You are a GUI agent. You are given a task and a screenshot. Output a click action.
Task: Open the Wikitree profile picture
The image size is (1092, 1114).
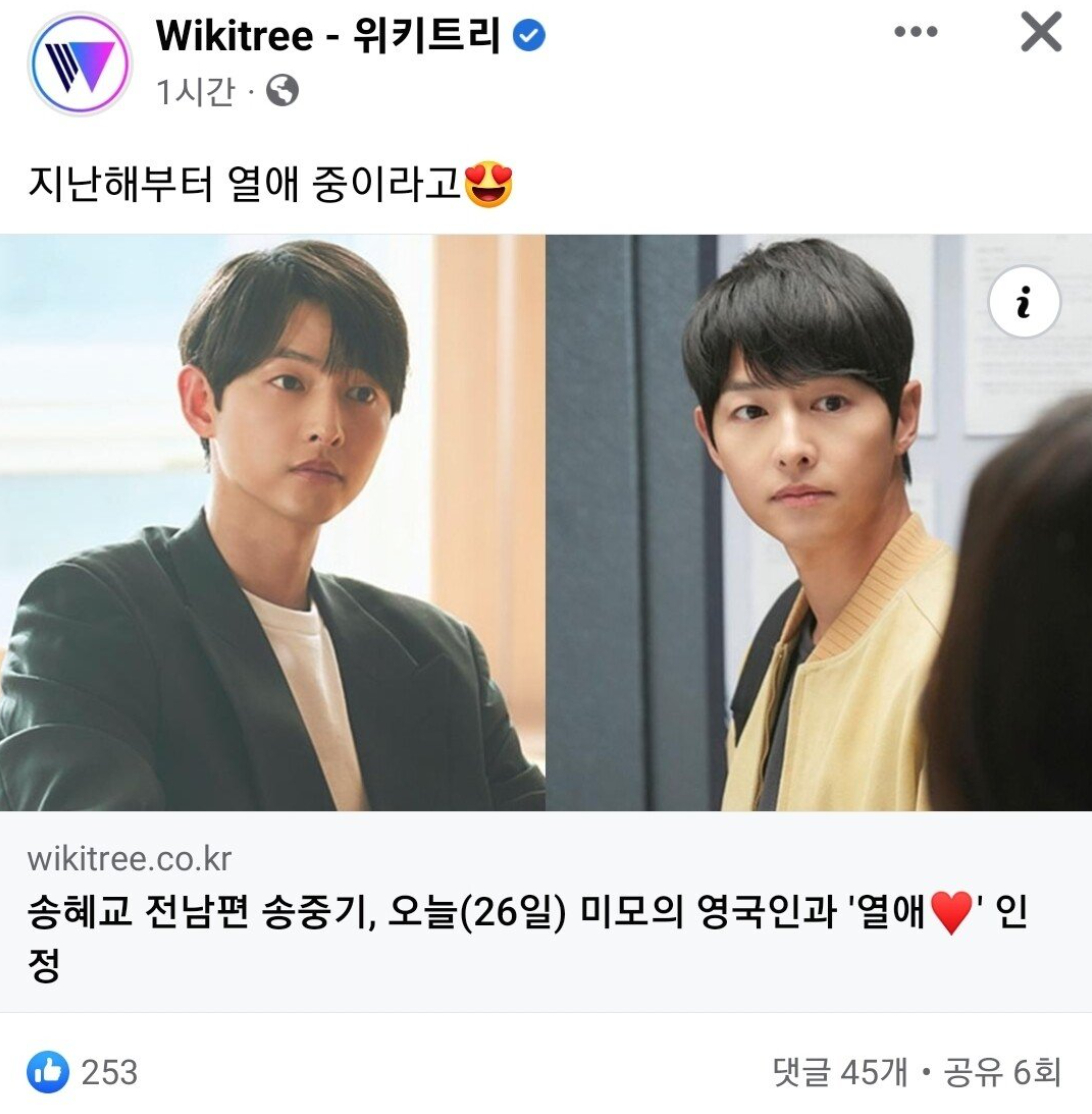pos(80,65)
